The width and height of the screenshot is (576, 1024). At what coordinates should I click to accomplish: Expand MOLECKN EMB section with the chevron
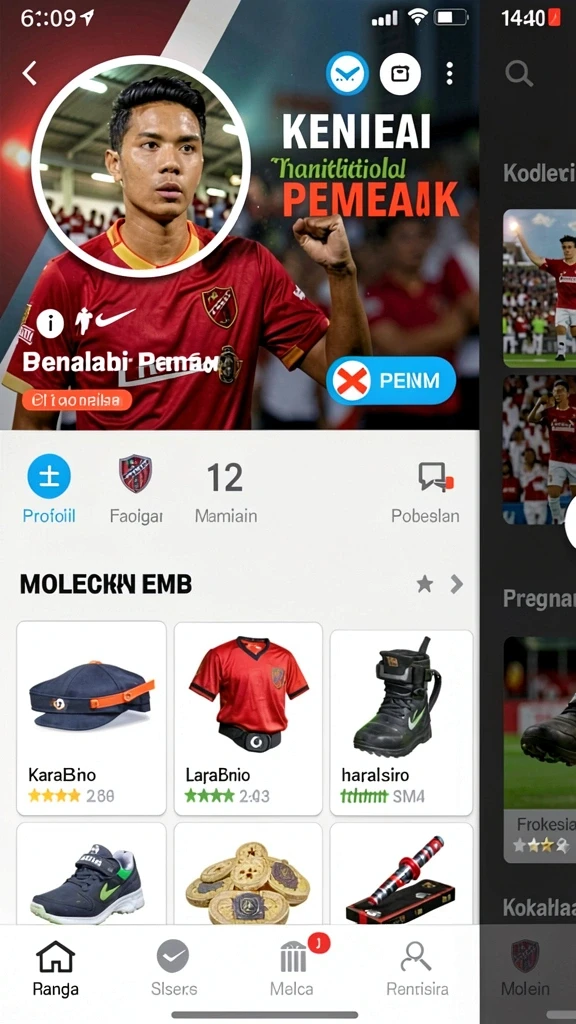[457, 584]
